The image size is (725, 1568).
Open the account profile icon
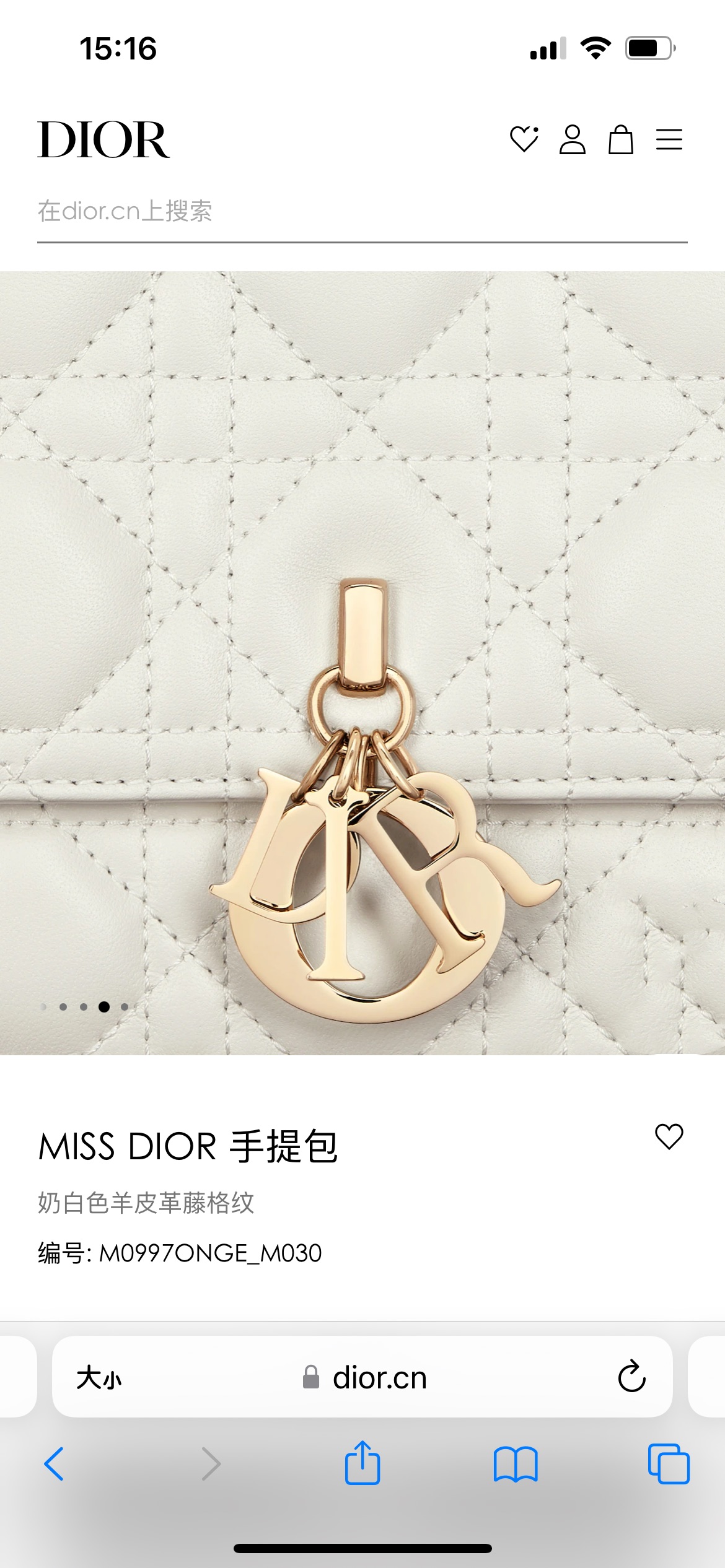click(572, 139)
